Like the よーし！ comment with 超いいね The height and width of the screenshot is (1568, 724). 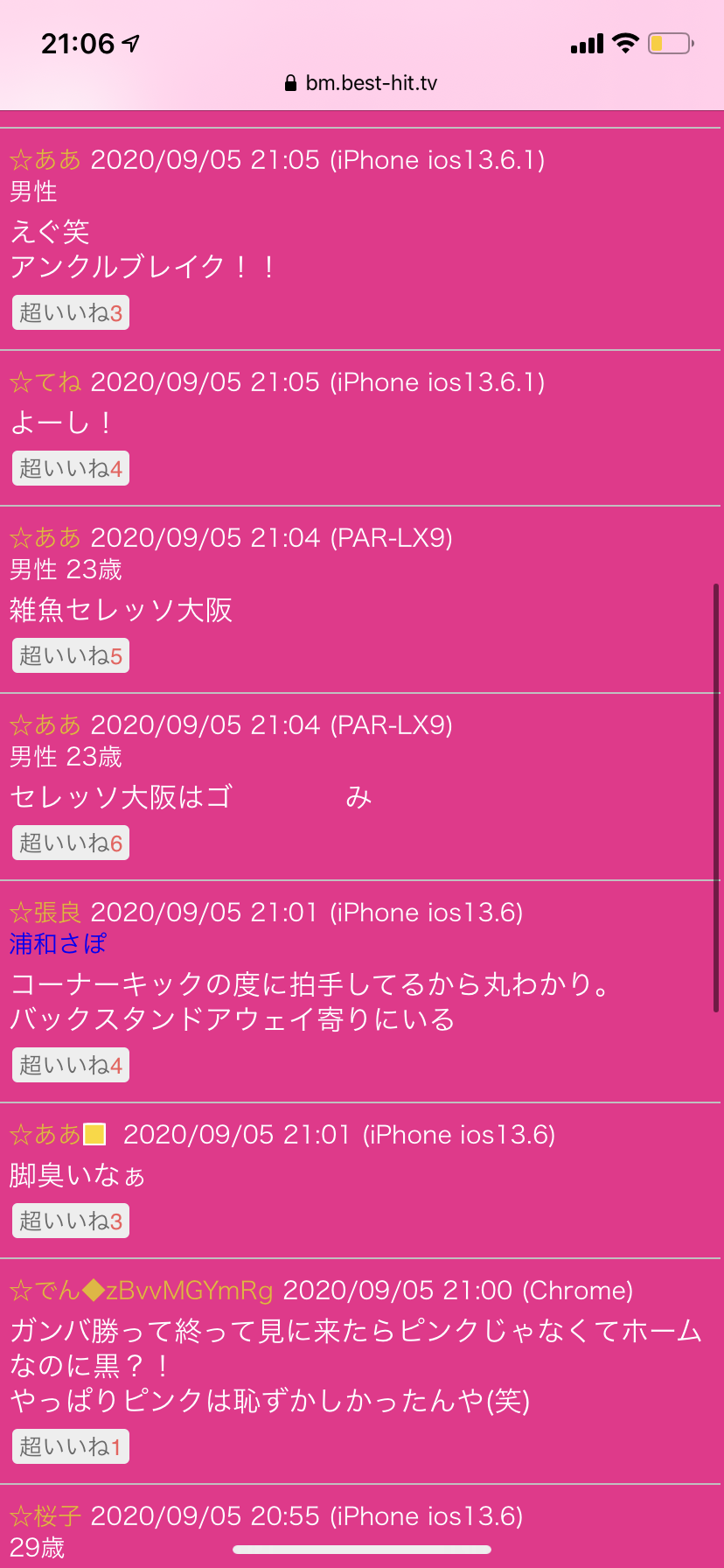[71, 468]
